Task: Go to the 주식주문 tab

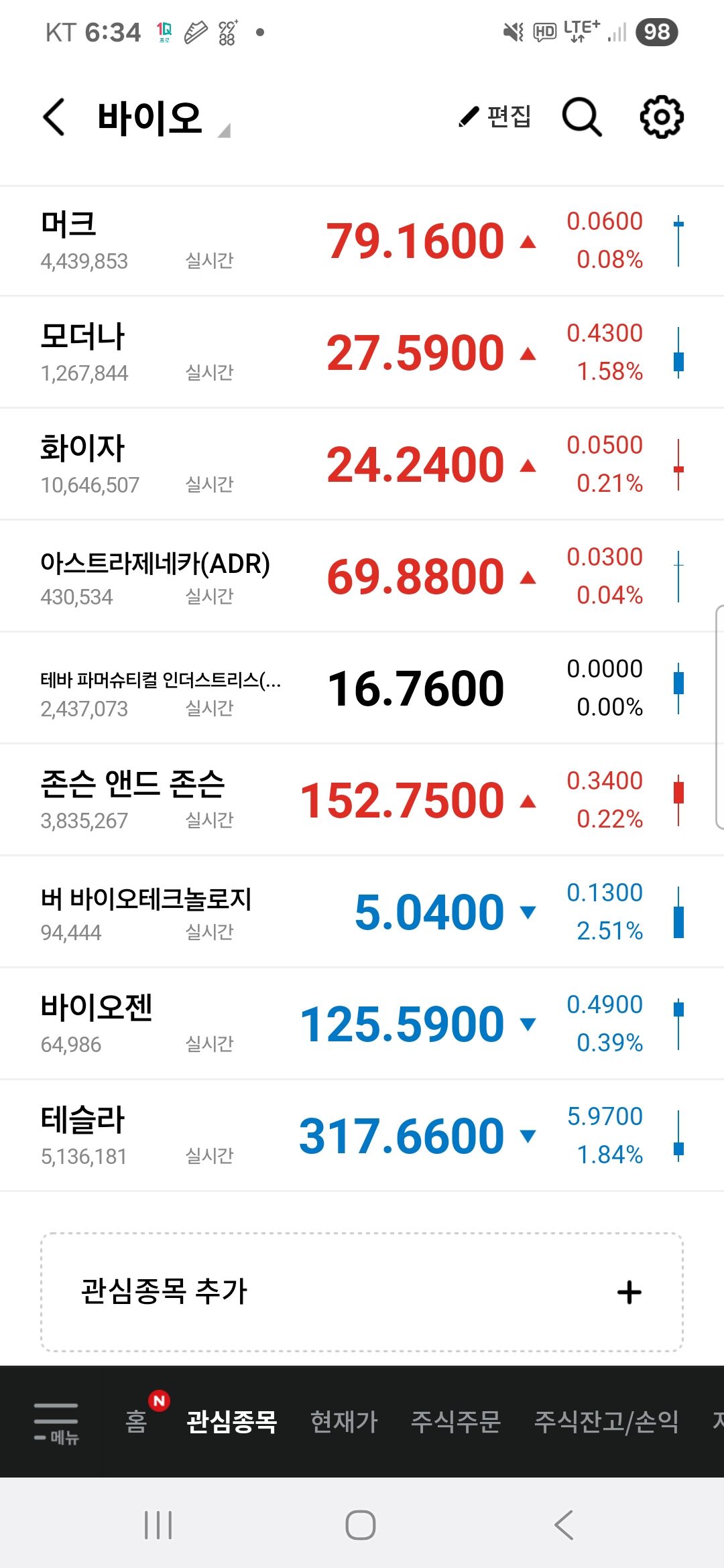Action: (456, 1421)
